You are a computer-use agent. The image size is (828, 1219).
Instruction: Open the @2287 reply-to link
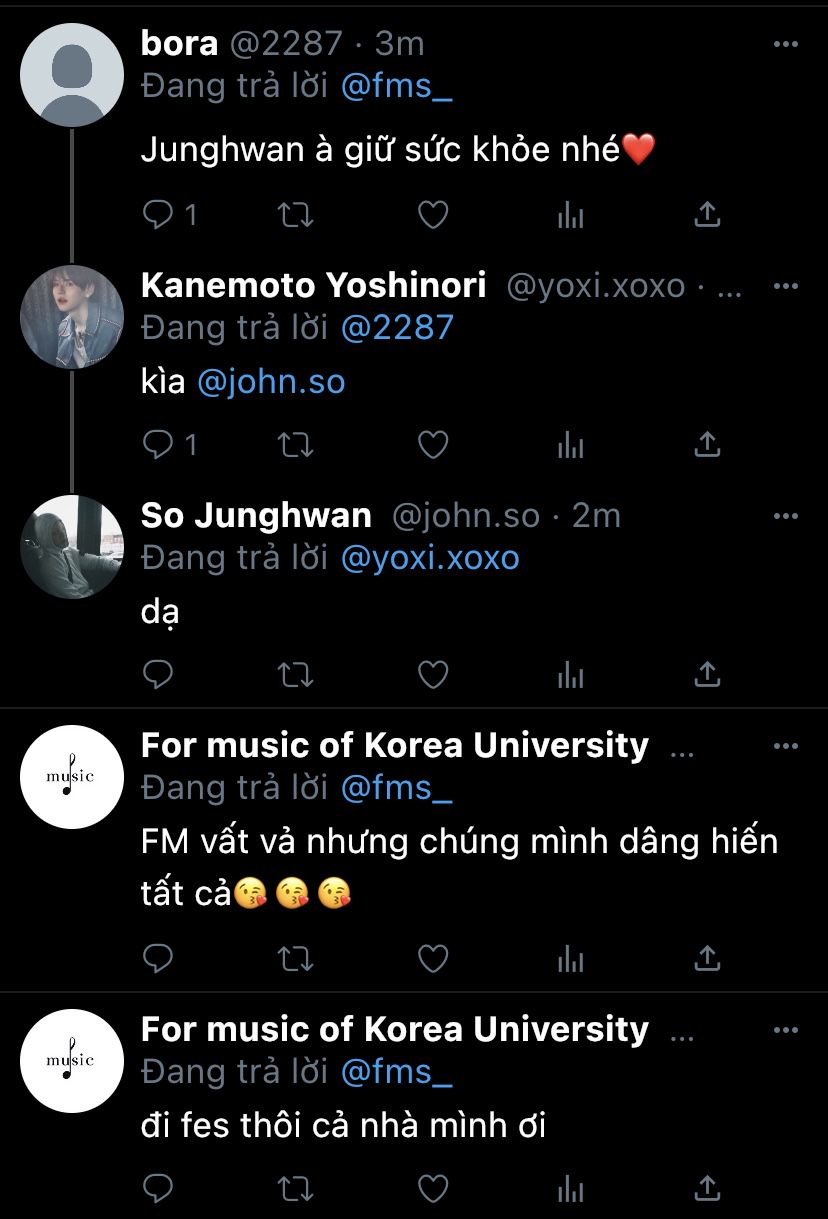point(397,327)
